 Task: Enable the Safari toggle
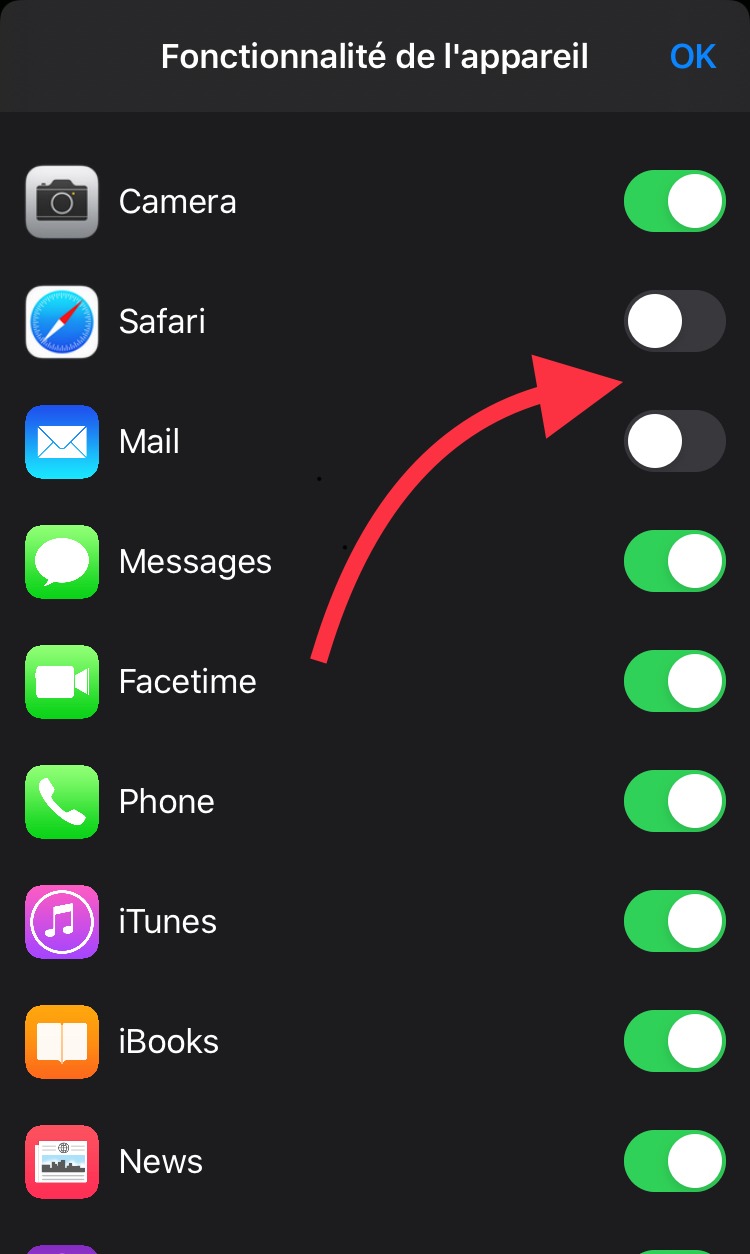[675, 321]
